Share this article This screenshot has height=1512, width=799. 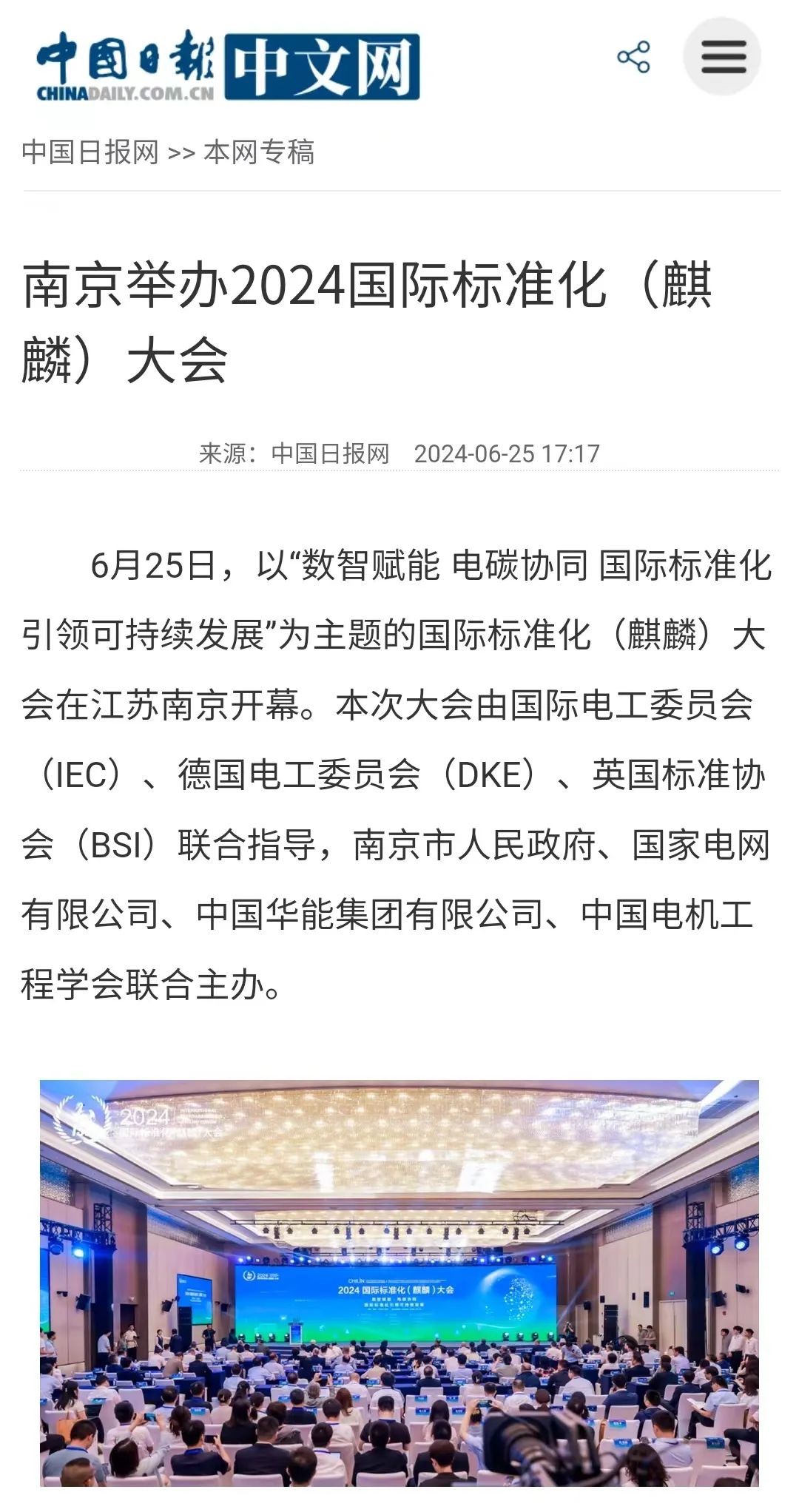(x=633, y=57)
